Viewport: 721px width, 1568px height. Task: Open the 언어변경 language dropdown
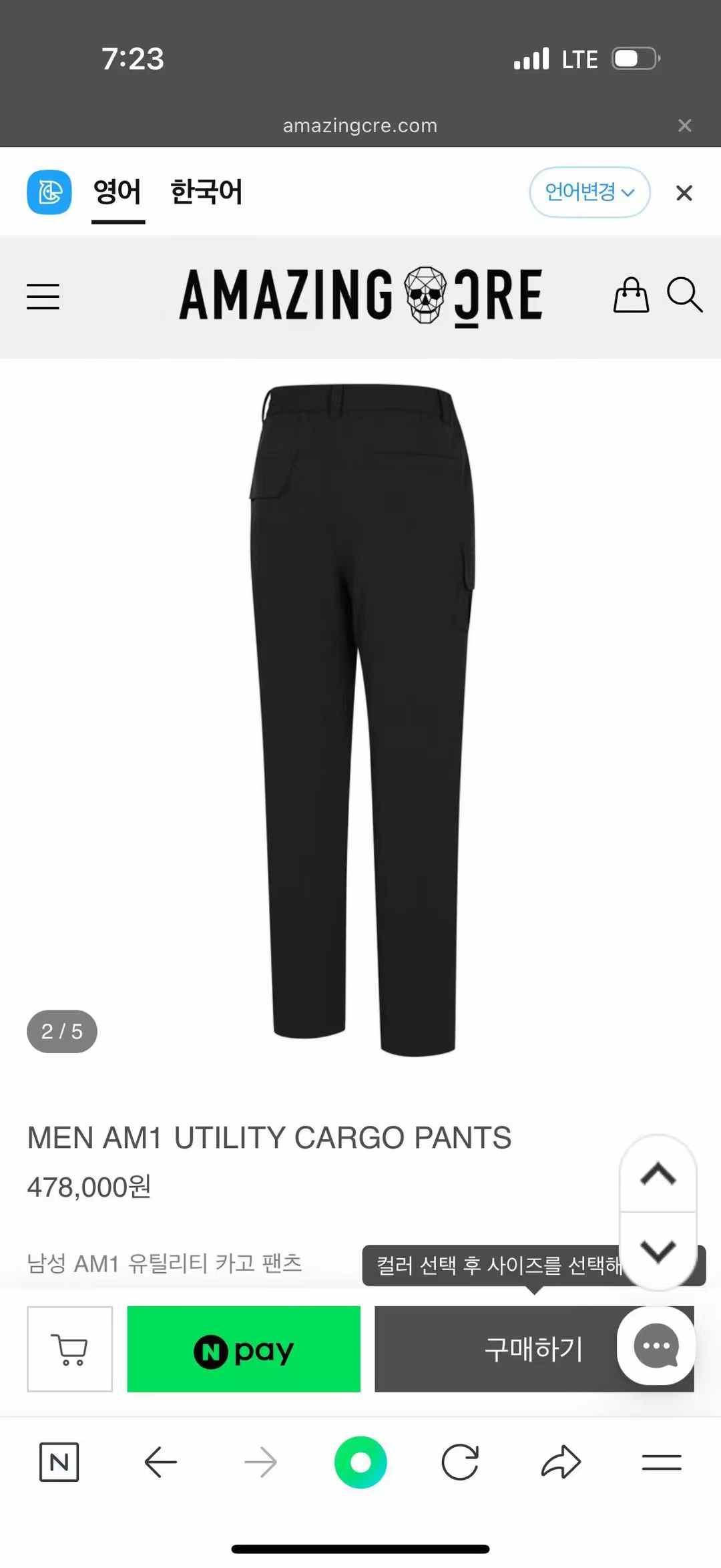tap(589, 192)
